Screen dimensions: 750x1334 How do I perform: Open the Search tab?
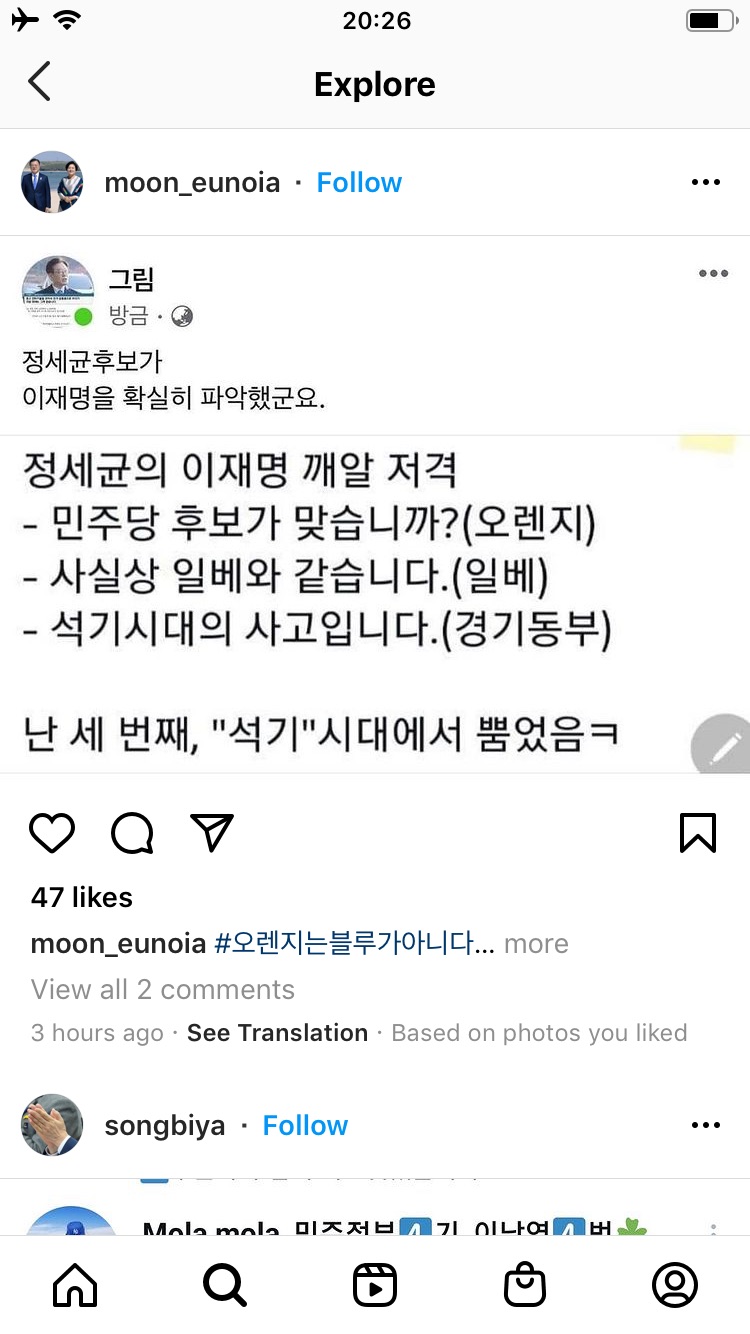tap(225, 1285)
